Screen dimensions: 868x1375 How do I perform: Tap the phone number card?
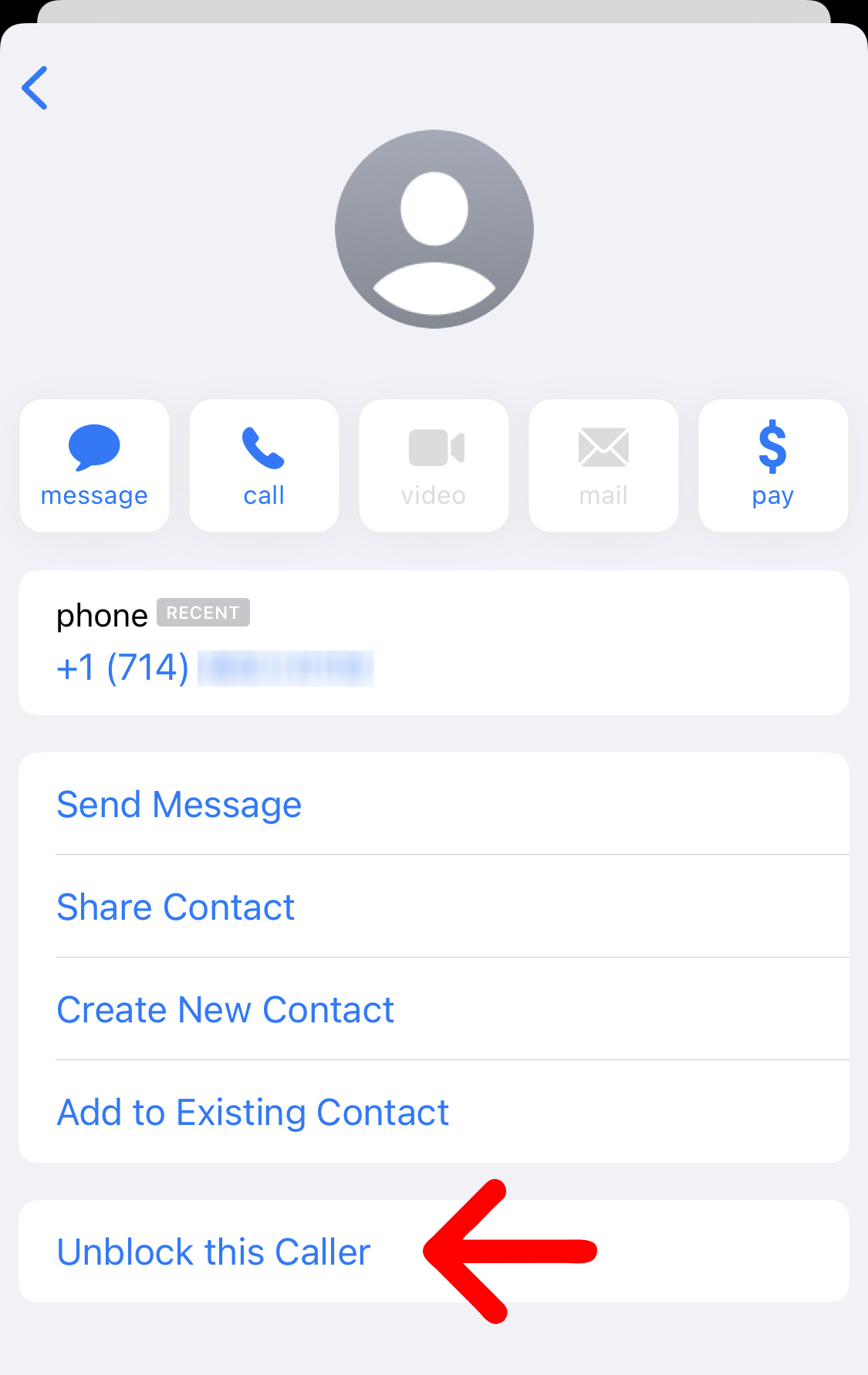(x=434, y=642)
